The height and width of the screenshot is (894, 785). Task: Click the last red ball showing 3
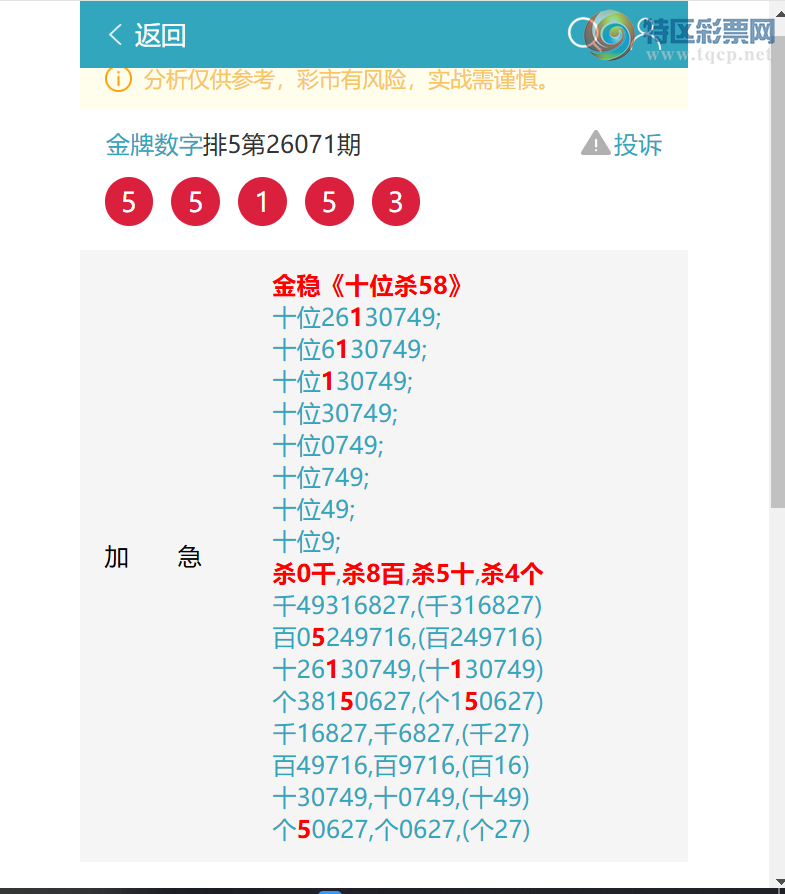pyautogui.click(x=396, y=201)
